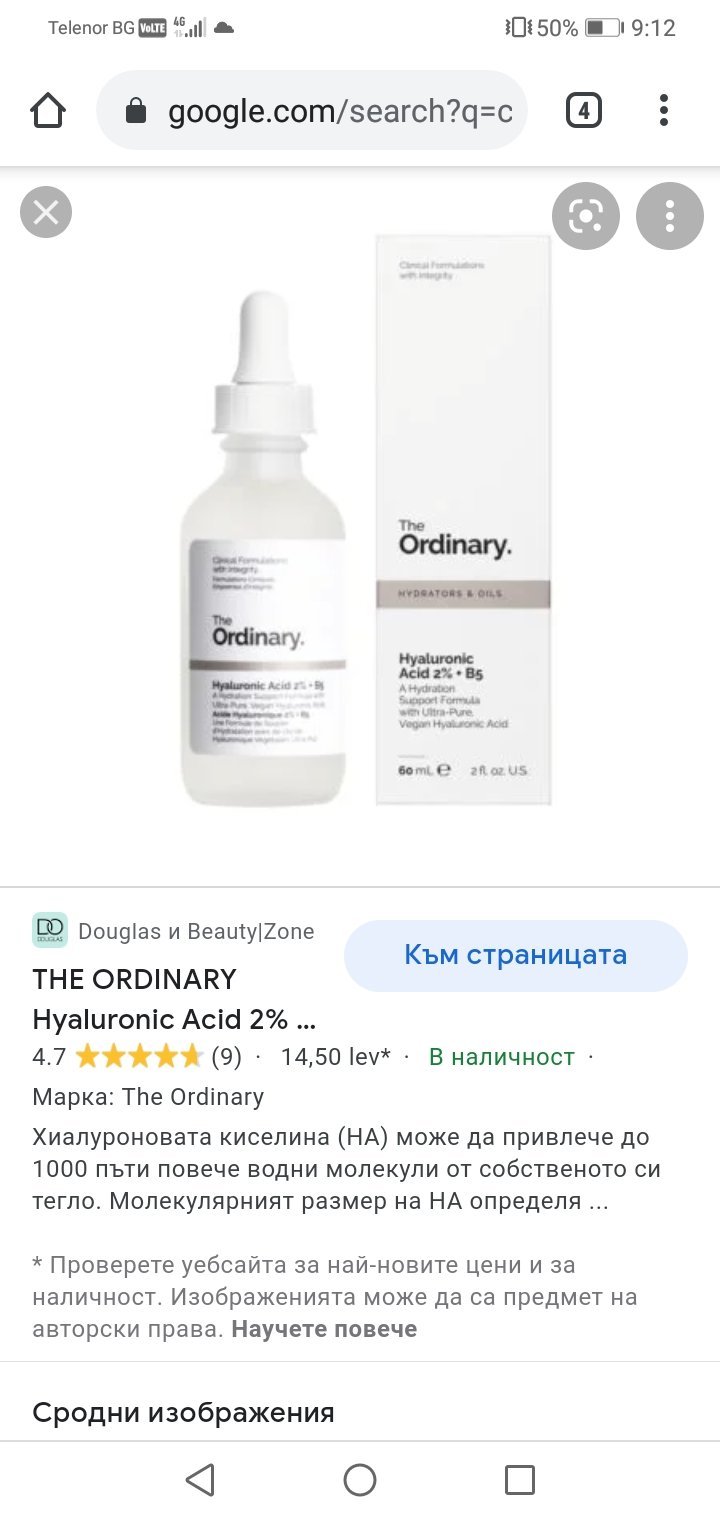
Task: Go back with the system back button
Action: pos(200,1480)
